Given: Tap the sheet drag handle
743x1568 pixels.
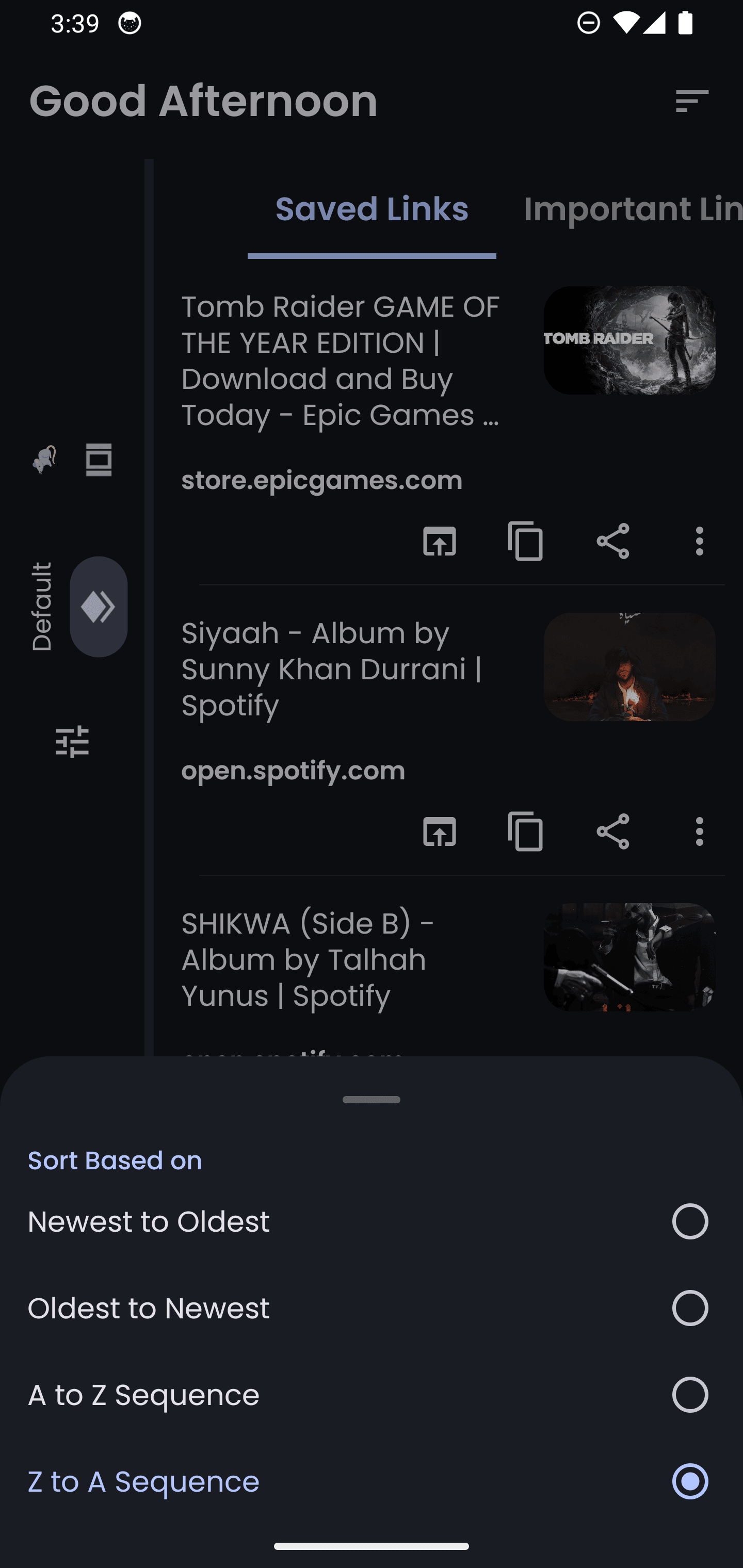Looking at the screenshot, I should point(372,1099).
